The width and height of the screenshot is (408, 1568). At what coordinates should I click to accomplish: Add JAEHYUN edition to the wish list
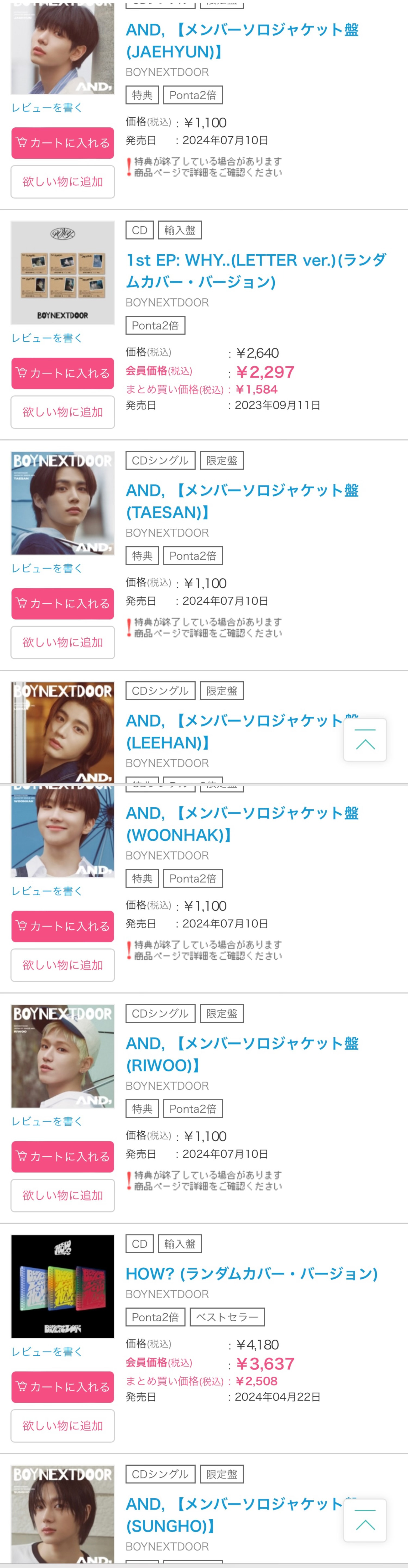pos(63,181)
